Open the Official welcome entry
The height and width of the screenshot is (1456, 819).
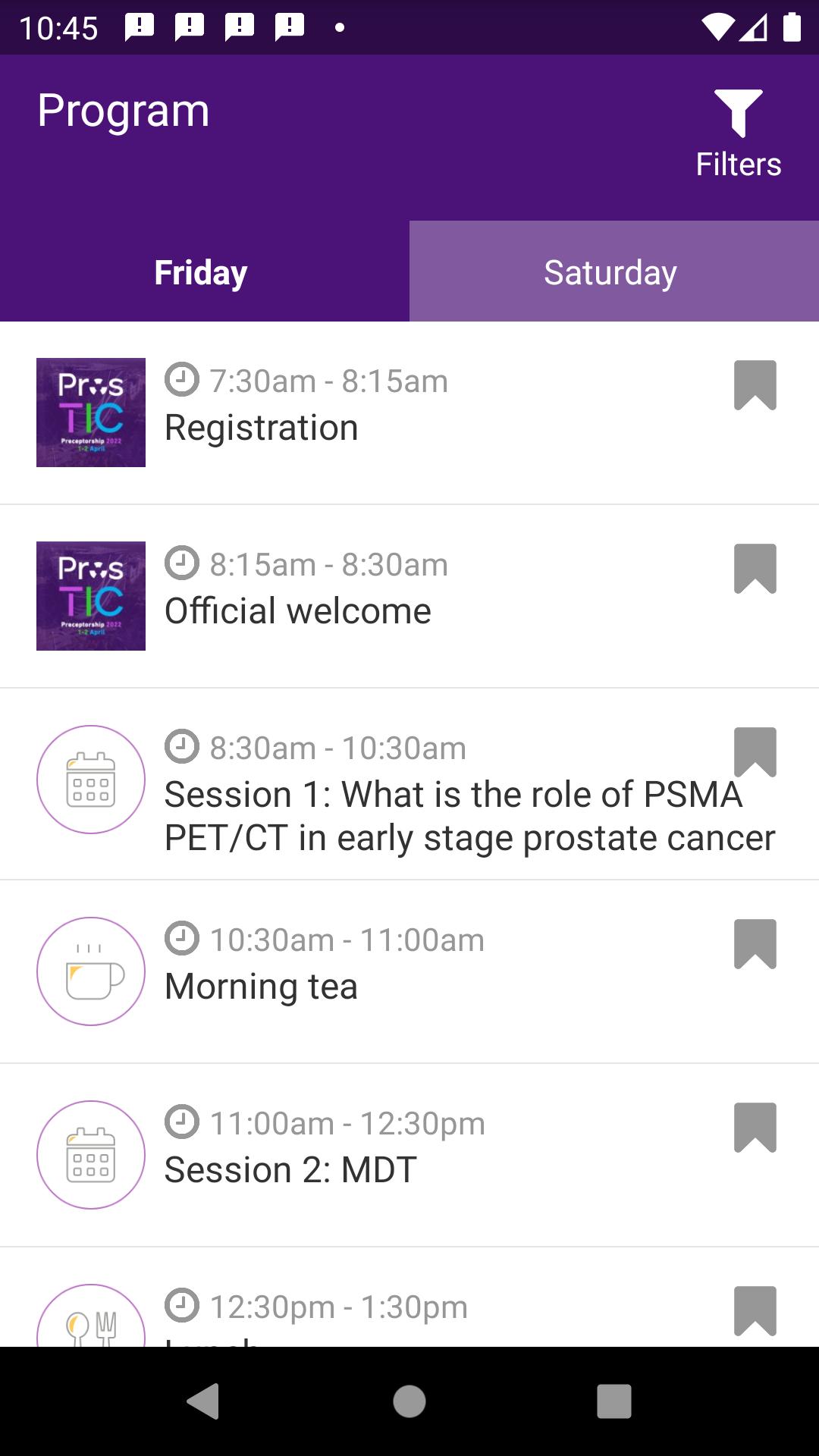point(409,596)
